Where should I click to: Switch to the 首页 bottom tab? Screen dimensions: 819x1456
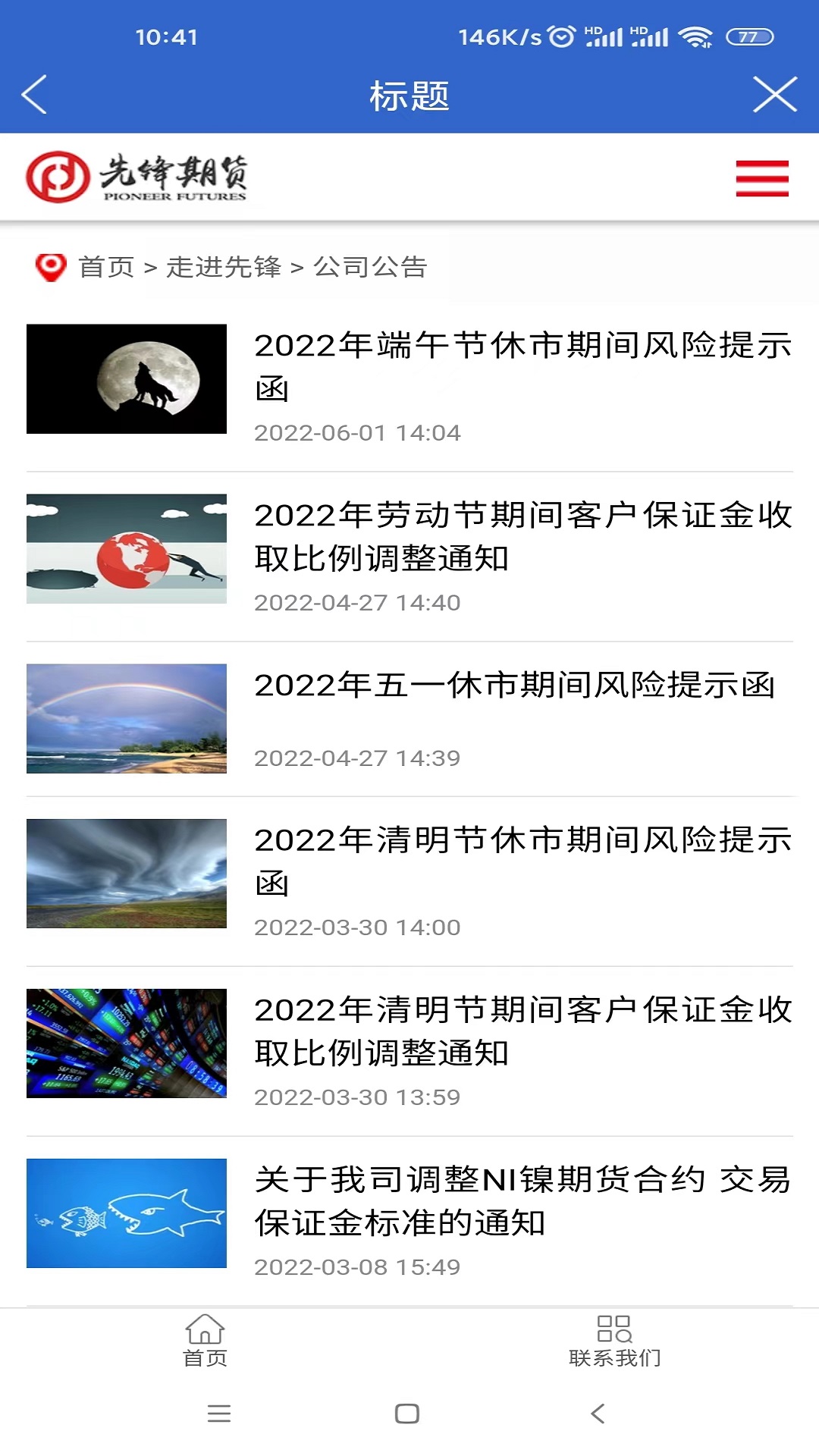pyautogui.click(x=205, y=1341)
